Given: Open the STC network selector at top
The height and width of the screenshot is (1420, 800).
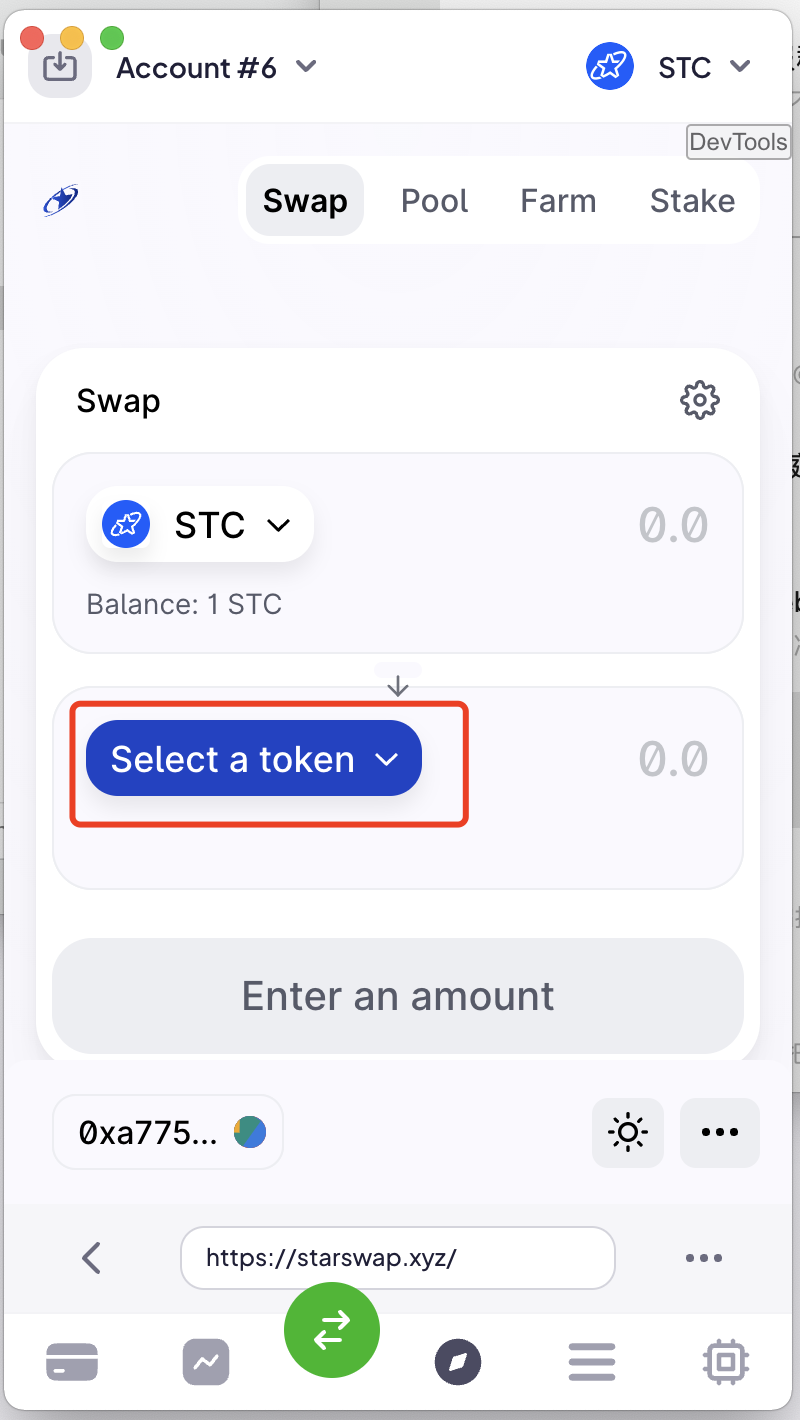Looking at the screenshot, I should point(668,67).
